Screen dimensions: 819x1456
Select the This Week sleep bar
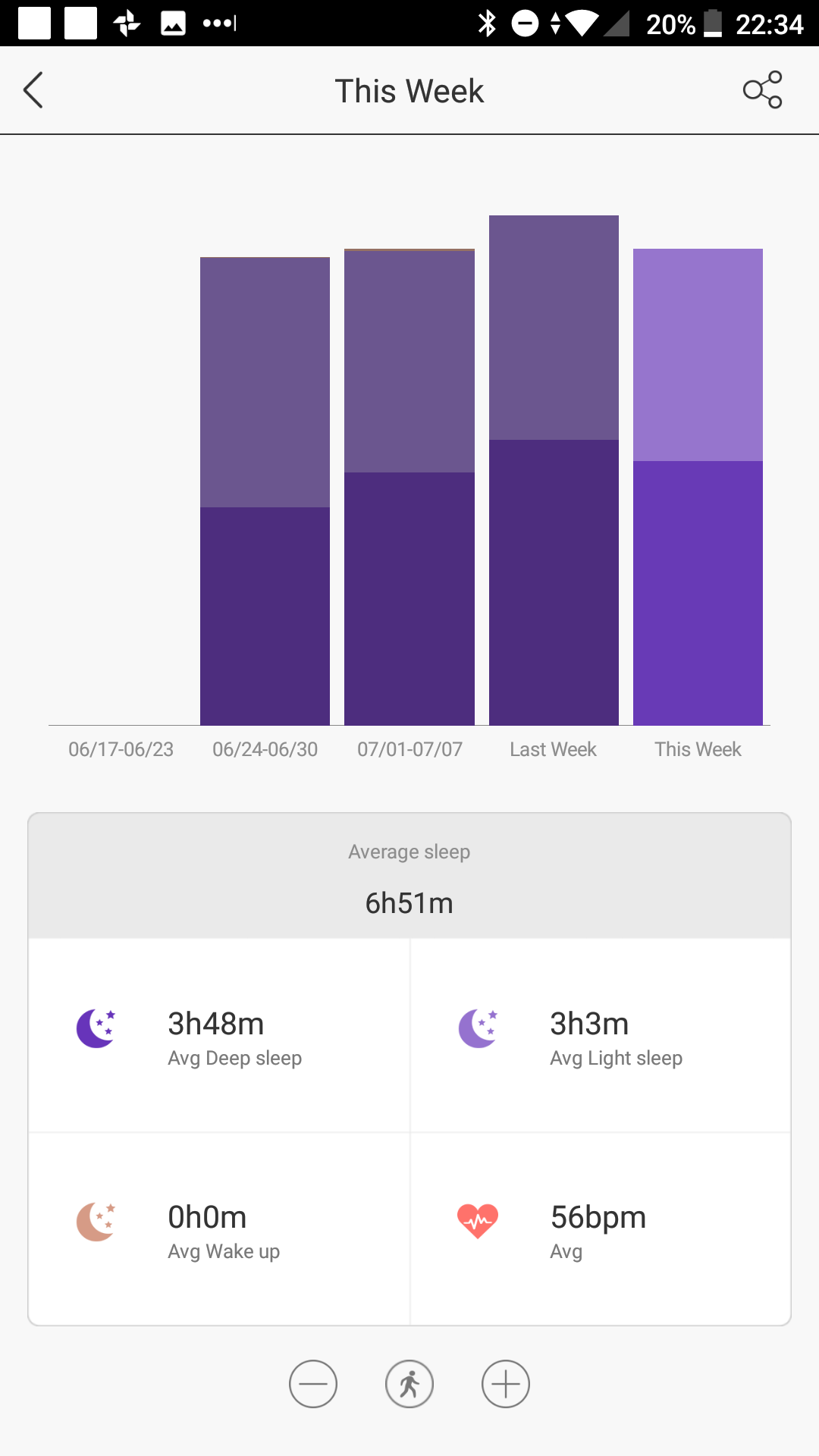[698, 487]
